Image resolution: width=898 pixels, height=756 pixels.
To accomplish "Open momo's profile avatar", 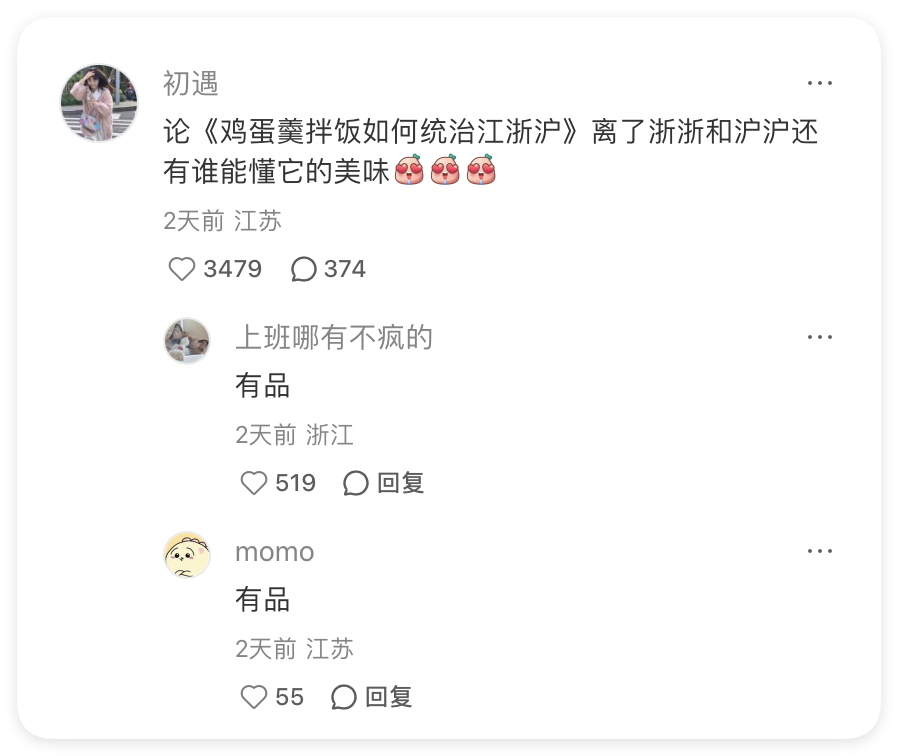I will (187, 555).
